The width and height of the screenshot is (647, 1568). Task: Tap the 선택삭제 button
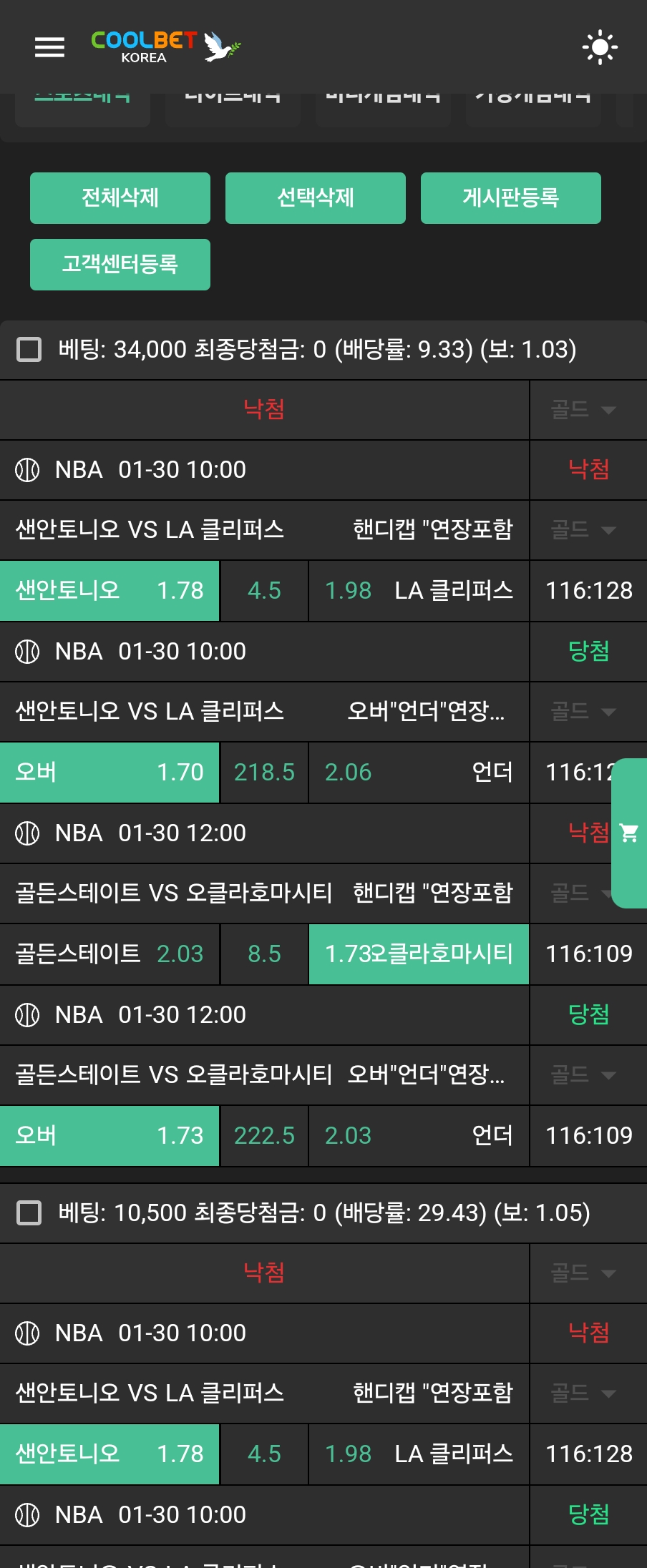click(316, 198)
